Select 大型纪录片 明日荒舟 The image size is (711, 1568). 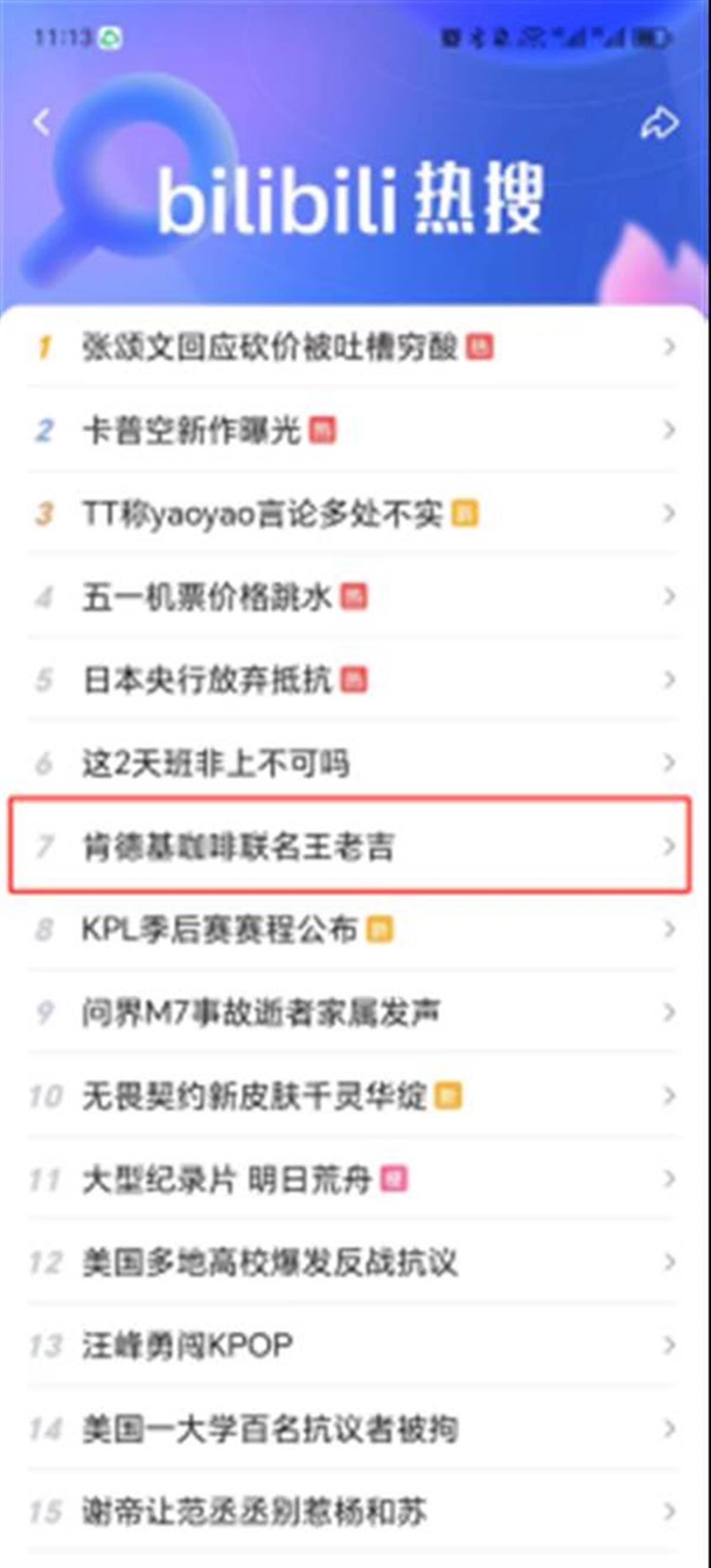tap(226, 1179)
